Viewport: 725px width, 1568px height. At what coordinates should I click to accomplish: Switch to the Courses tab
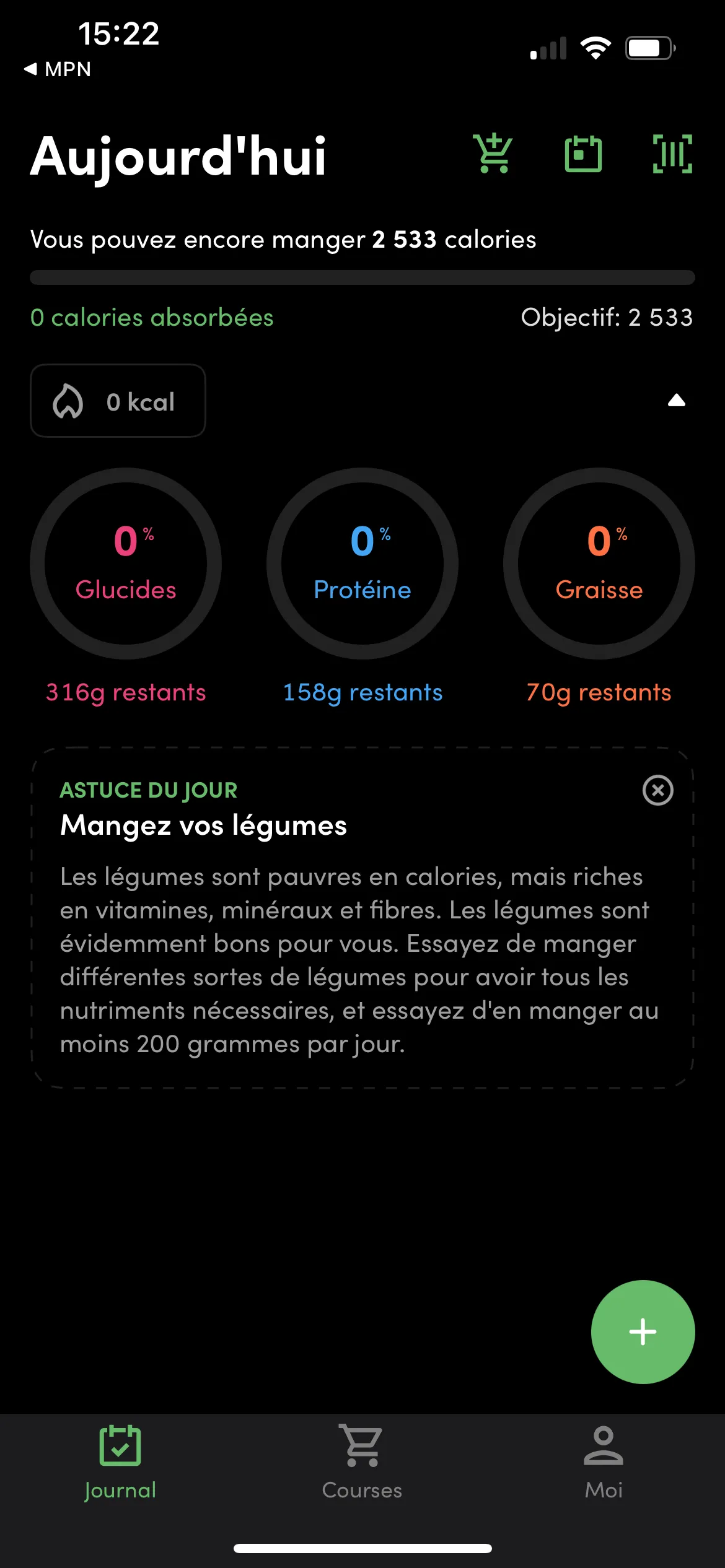[x=362, y=1463]
